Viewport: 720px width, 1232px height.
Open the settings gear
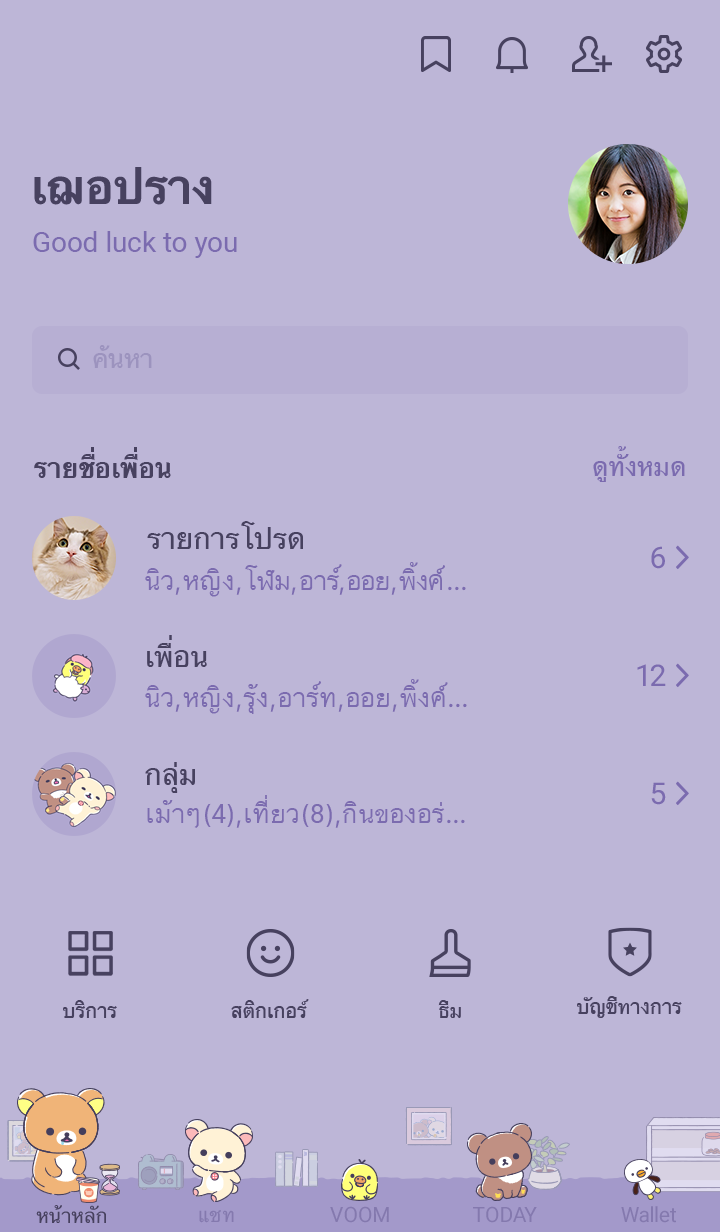(664, 55)
